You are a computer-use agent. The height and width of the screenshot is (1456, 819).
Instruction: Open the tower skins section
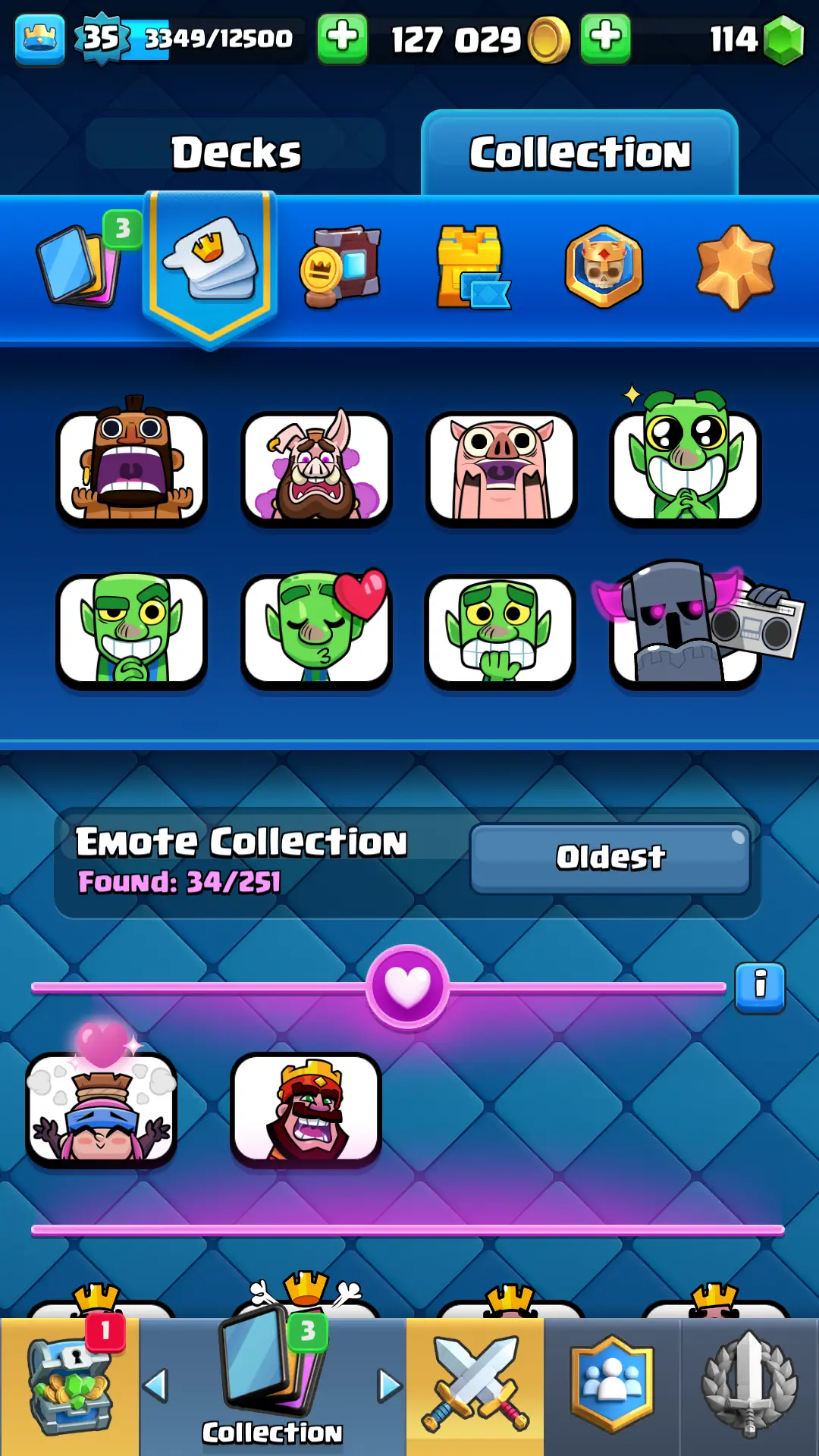click(472, 267)
